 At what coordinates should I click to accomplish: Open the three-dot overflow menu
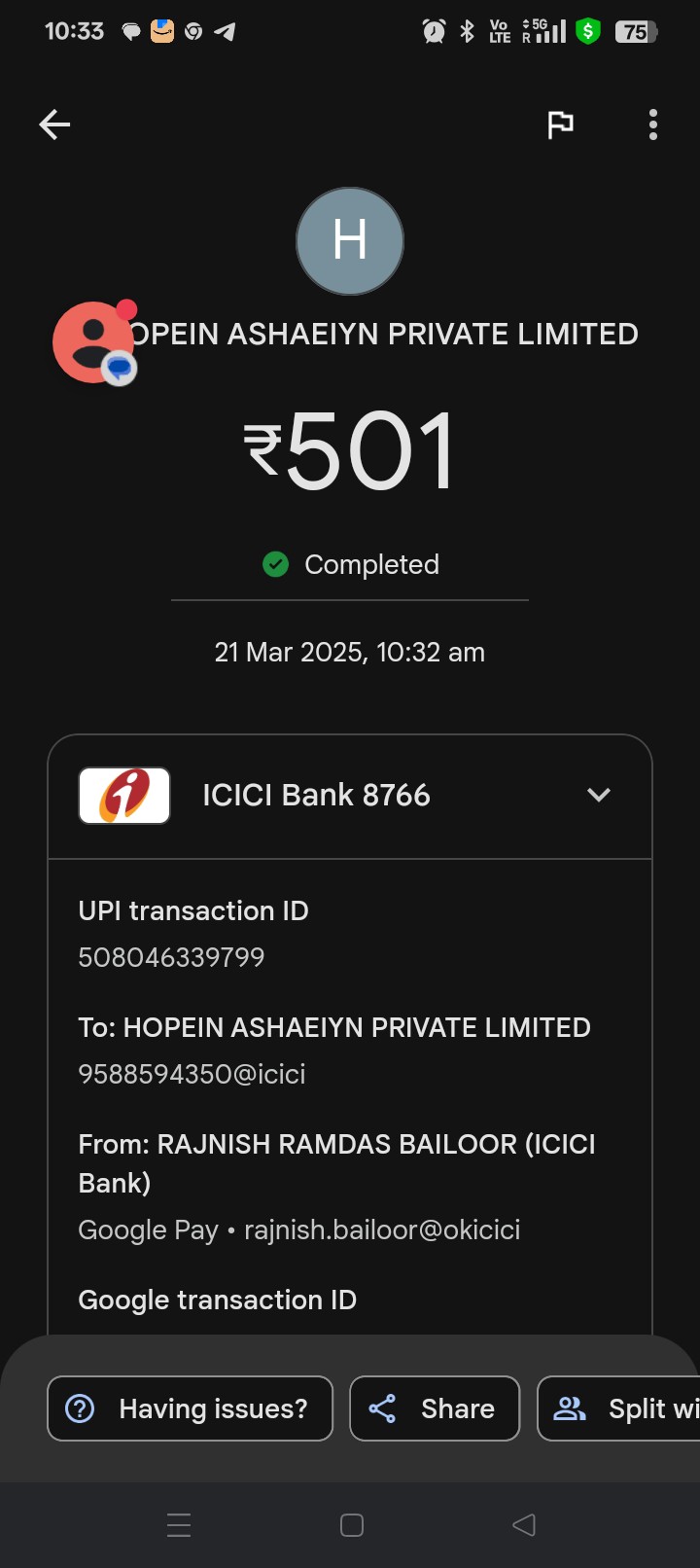tap(652, 125)
